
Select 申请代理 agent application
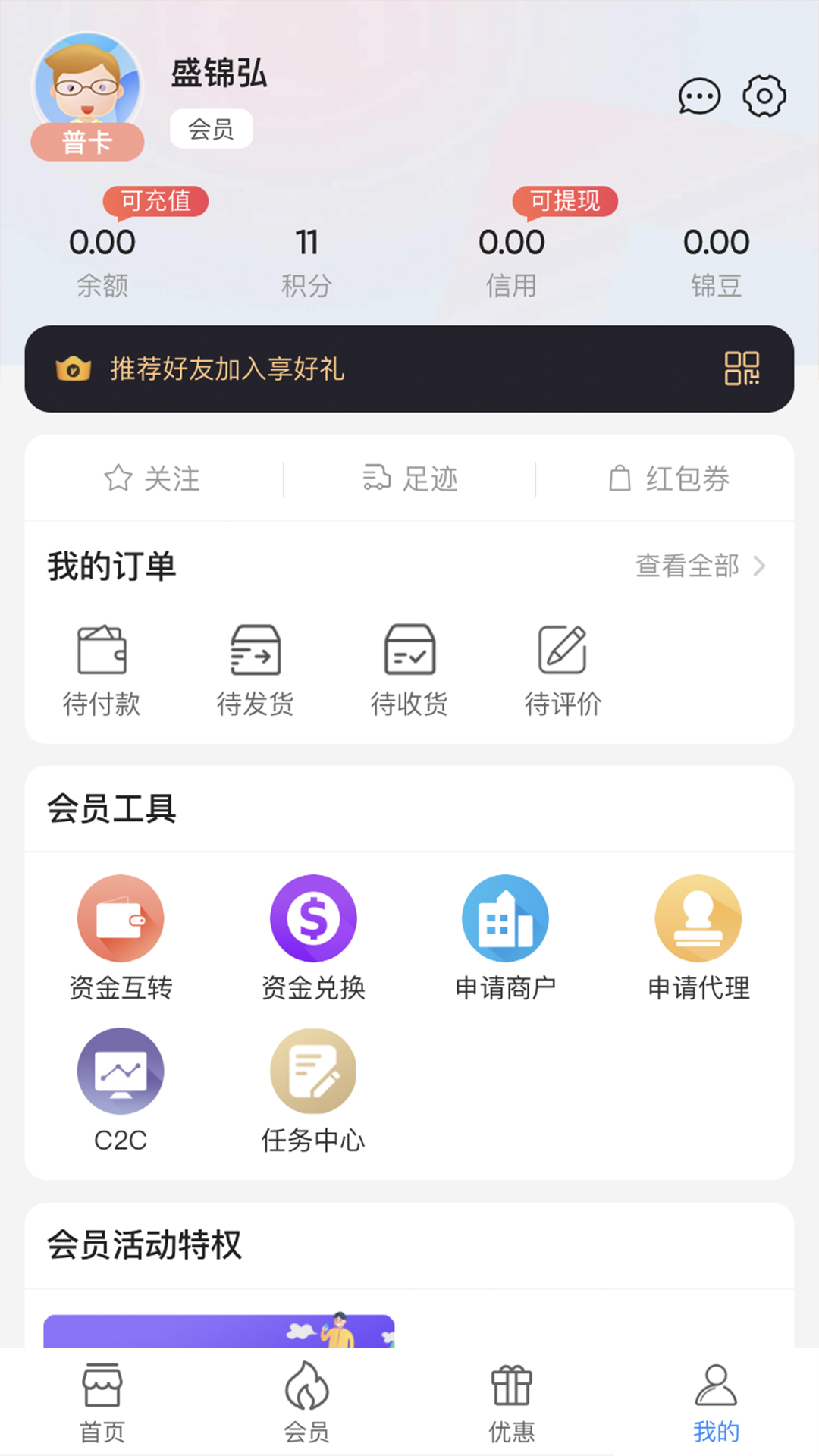coord(698,938)
